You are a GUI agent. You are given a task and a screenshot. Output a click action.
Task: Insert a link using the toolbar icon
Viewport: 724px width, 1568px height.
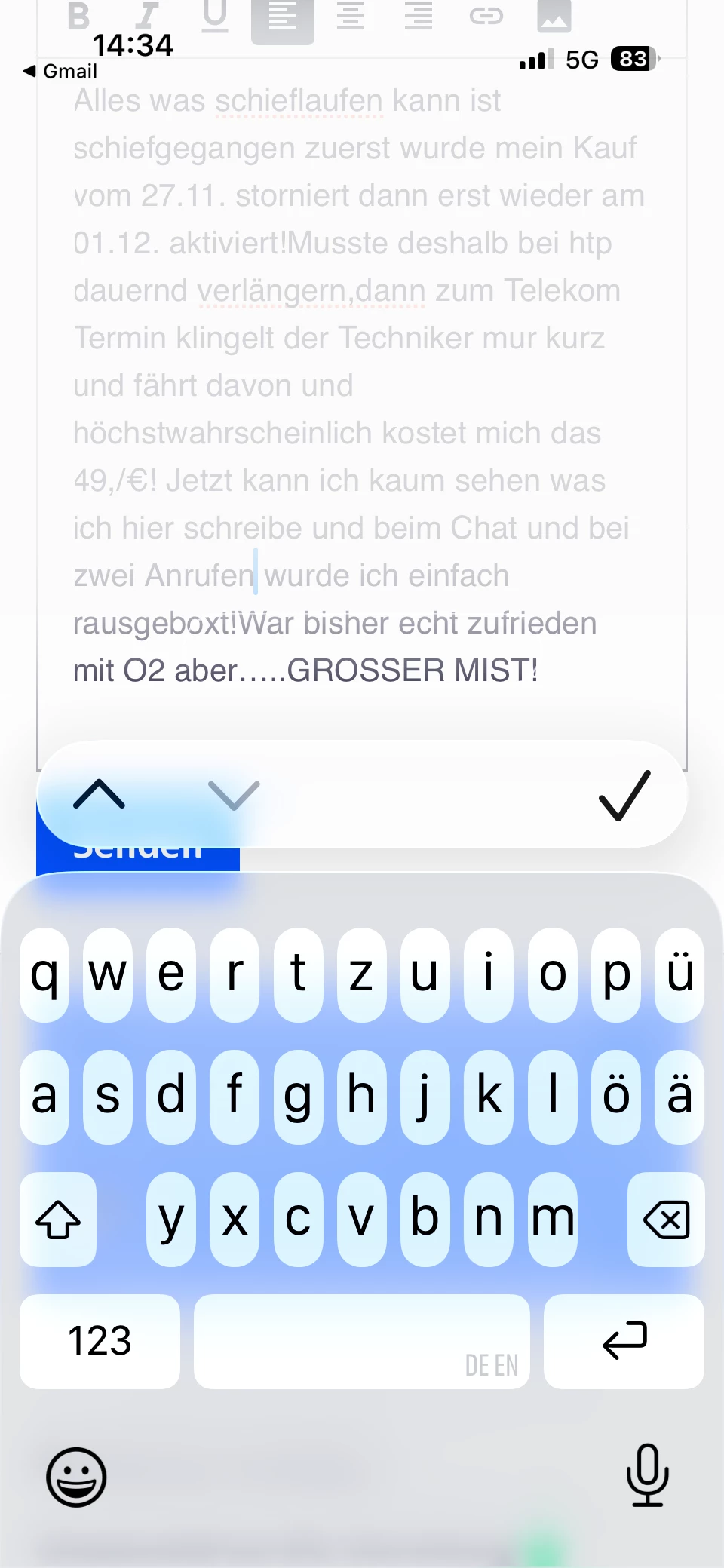tap(486, 15)
